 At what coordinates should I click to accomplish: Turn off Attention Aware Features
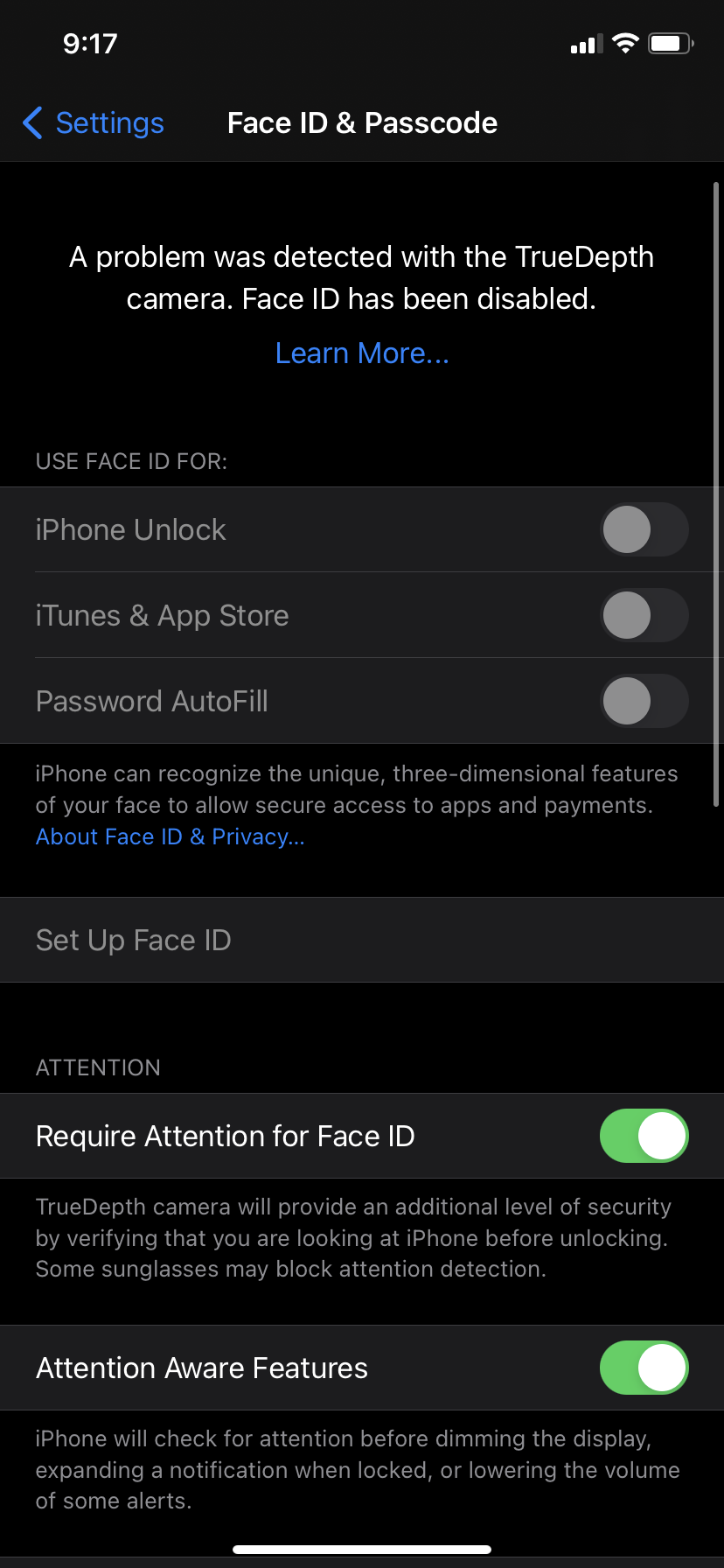pyautogui.click(x=644, y=1368)
